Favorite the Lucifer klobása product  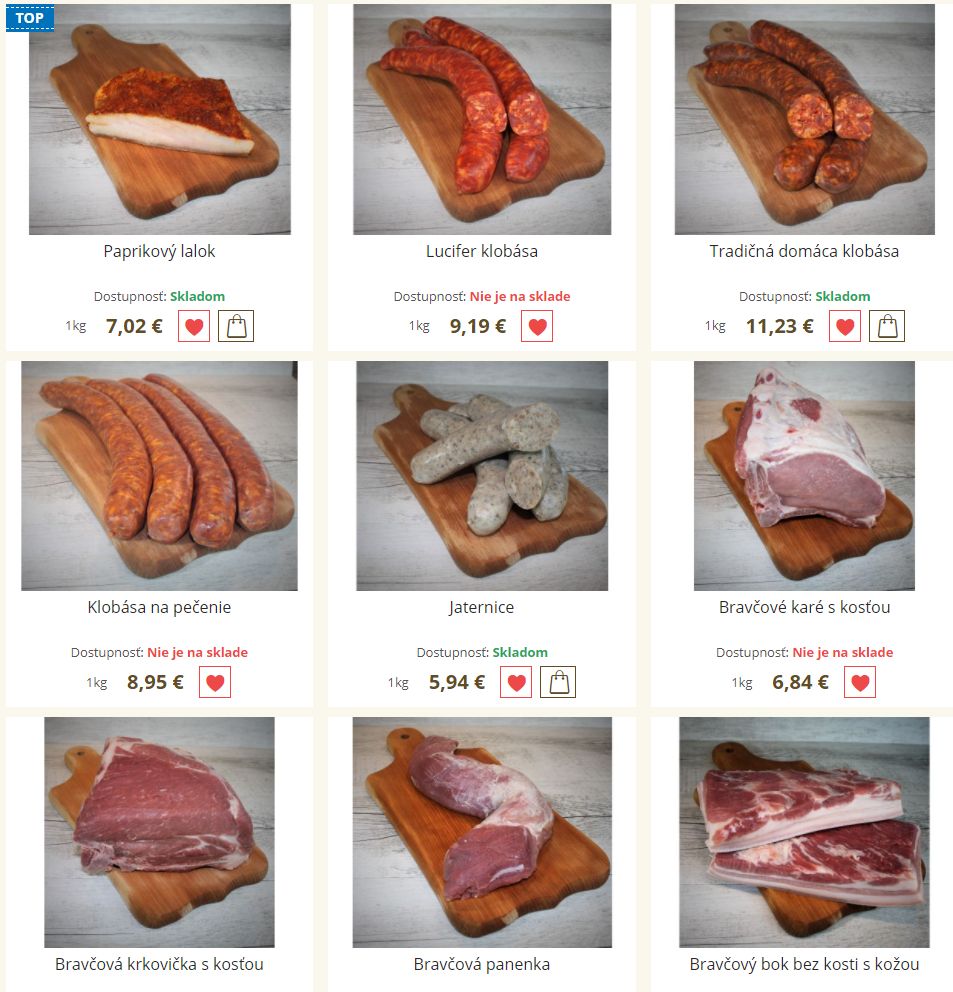pyautogui.click(x=537, y=326)
